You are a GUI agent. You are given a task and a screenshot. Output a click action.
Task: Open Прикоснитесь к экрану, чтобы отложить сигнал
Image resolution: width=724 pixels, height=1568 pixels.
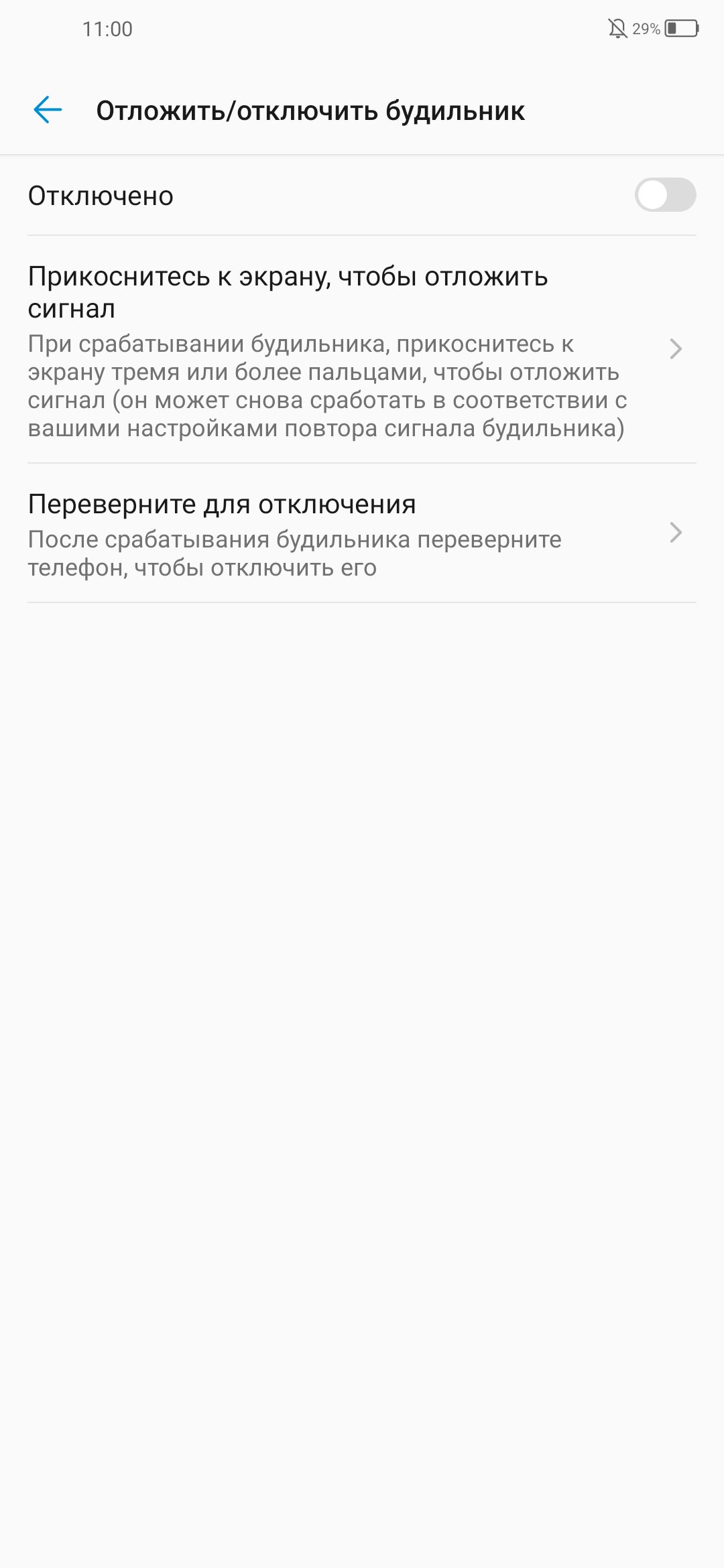(x=362, y=350)
